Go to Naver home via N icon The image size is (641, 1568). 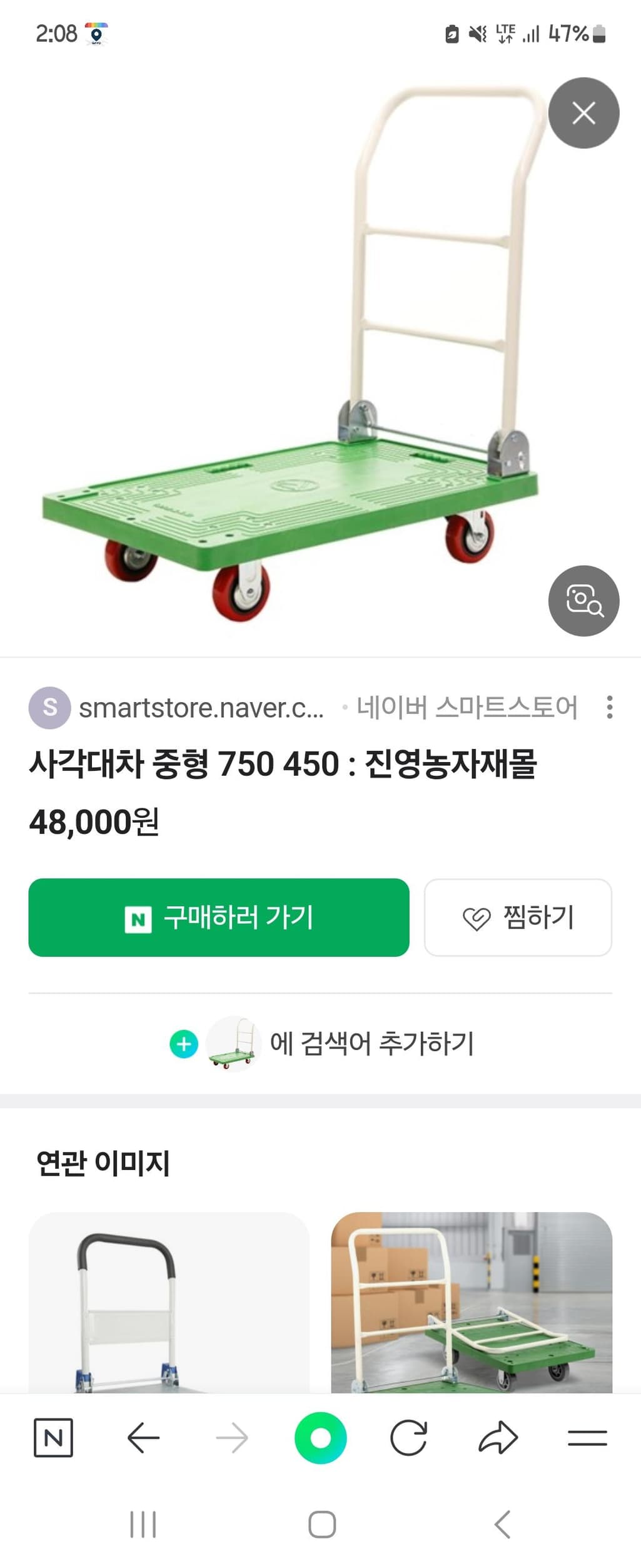click(x=53, y=1438)
